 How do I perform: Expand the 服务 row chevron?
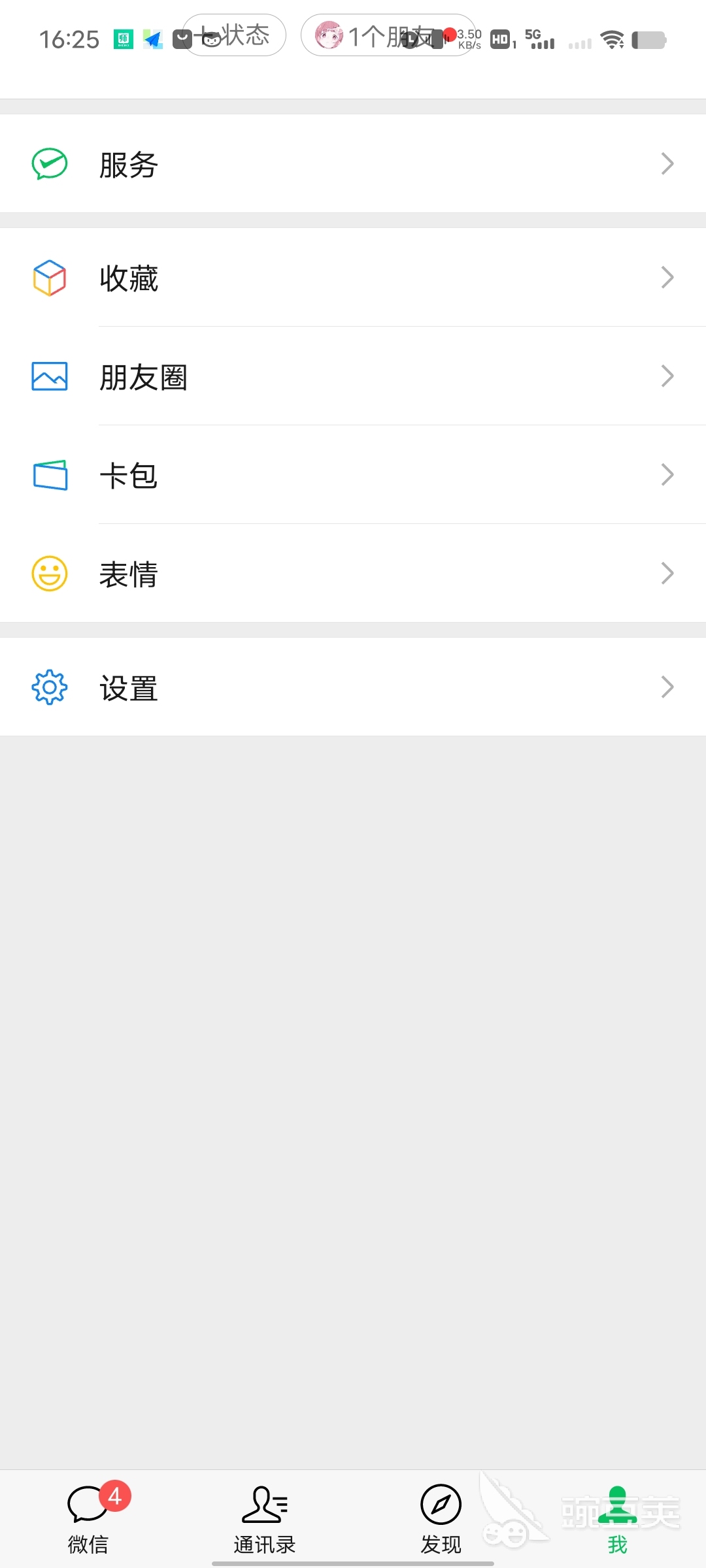point(667,163)
